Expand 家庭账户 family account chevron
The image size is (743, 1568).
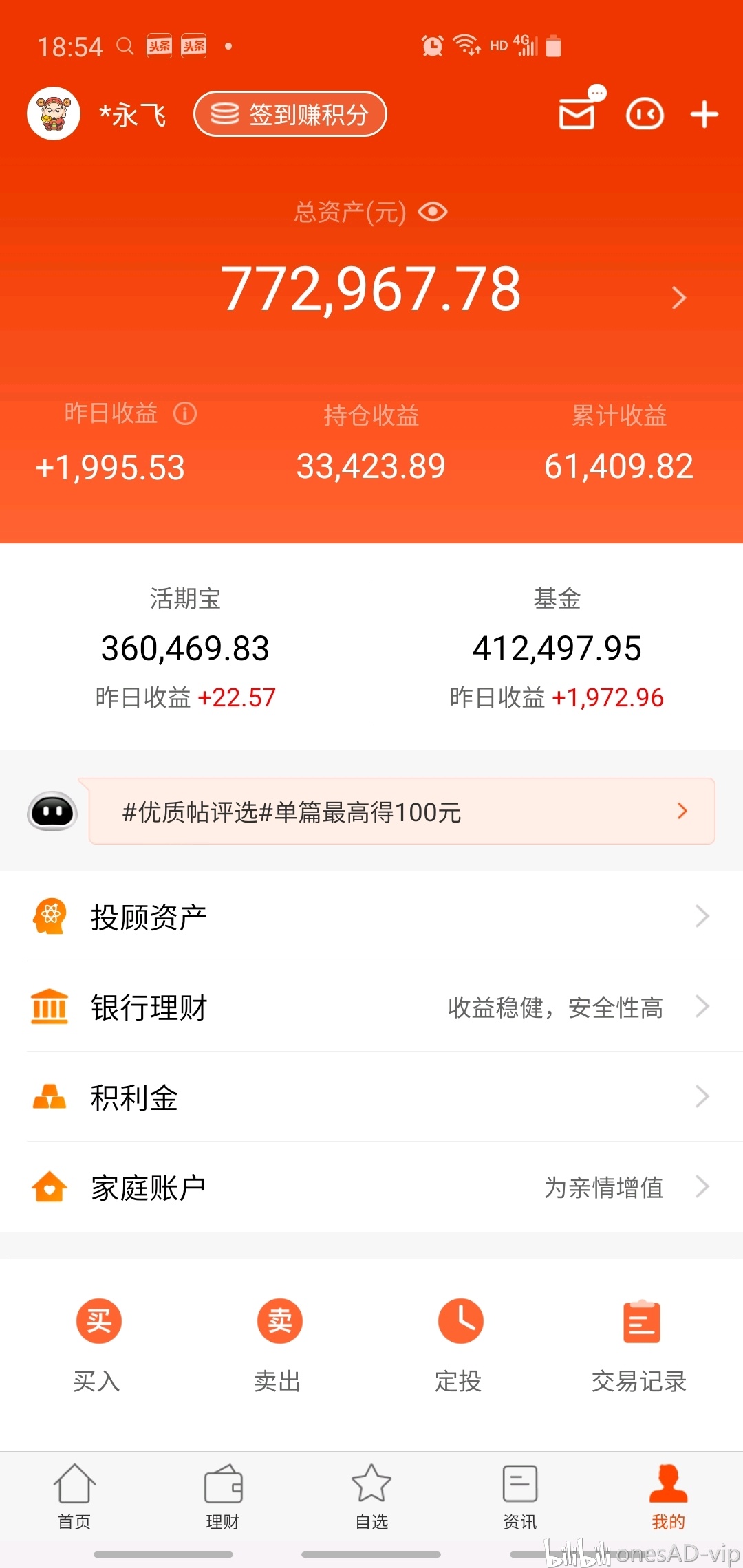tap(702, 1186)
